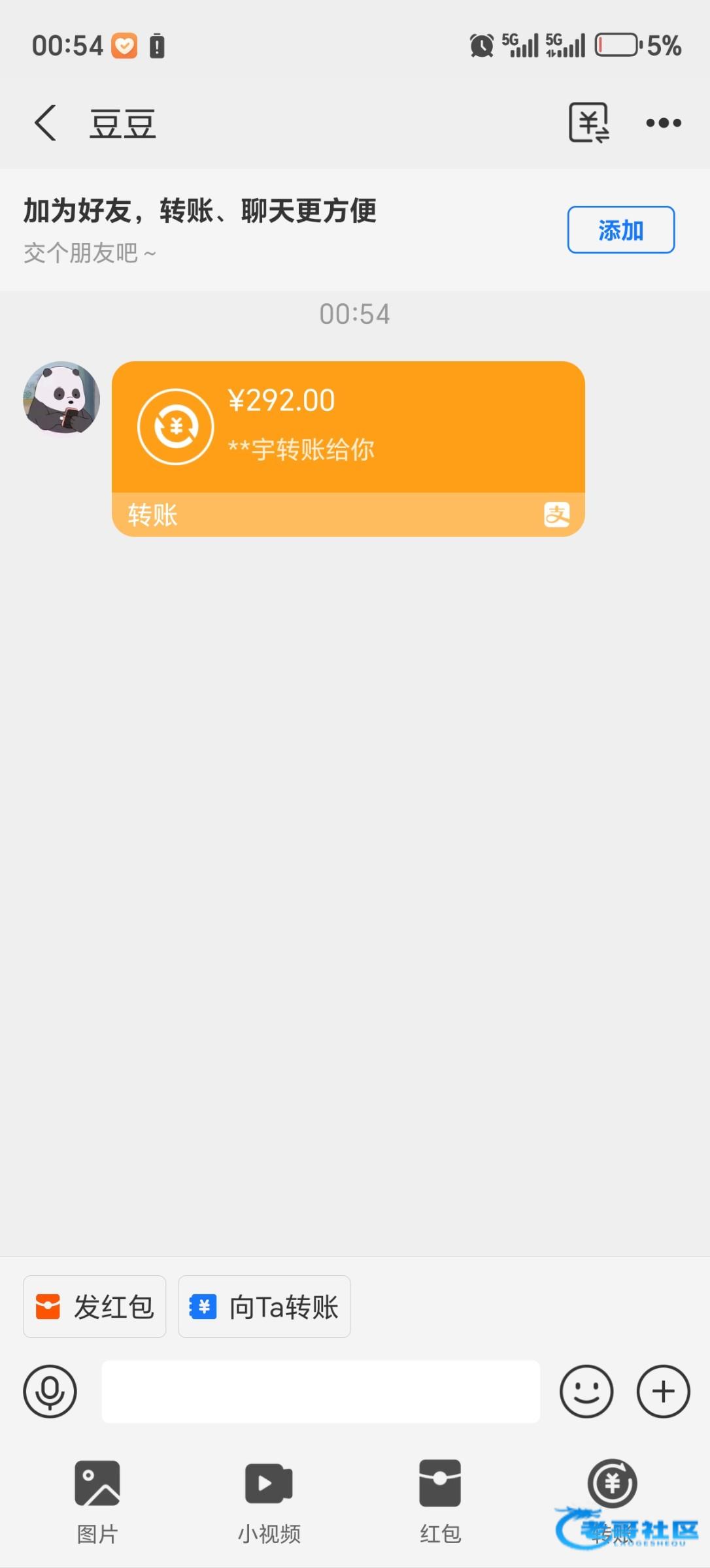Open the emoji picker
Viewport: 710px width, 1568px height.
point(586,1391)
